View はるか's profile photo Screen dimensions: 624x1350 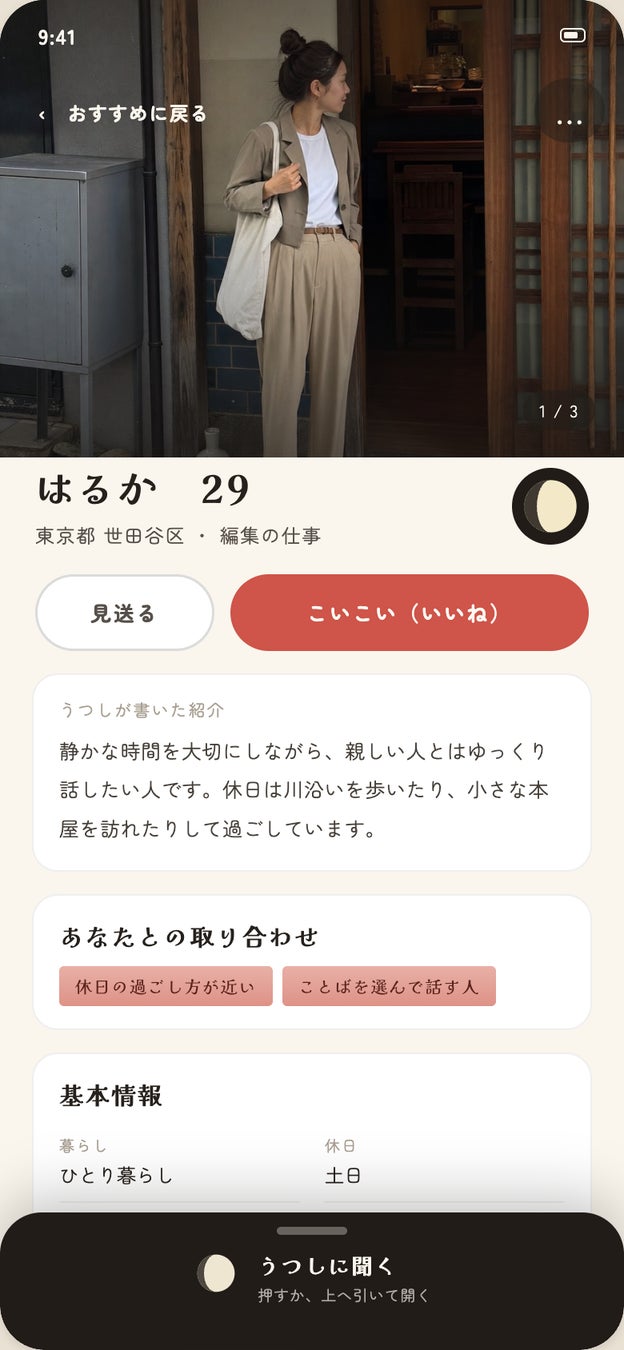[312, 228]
